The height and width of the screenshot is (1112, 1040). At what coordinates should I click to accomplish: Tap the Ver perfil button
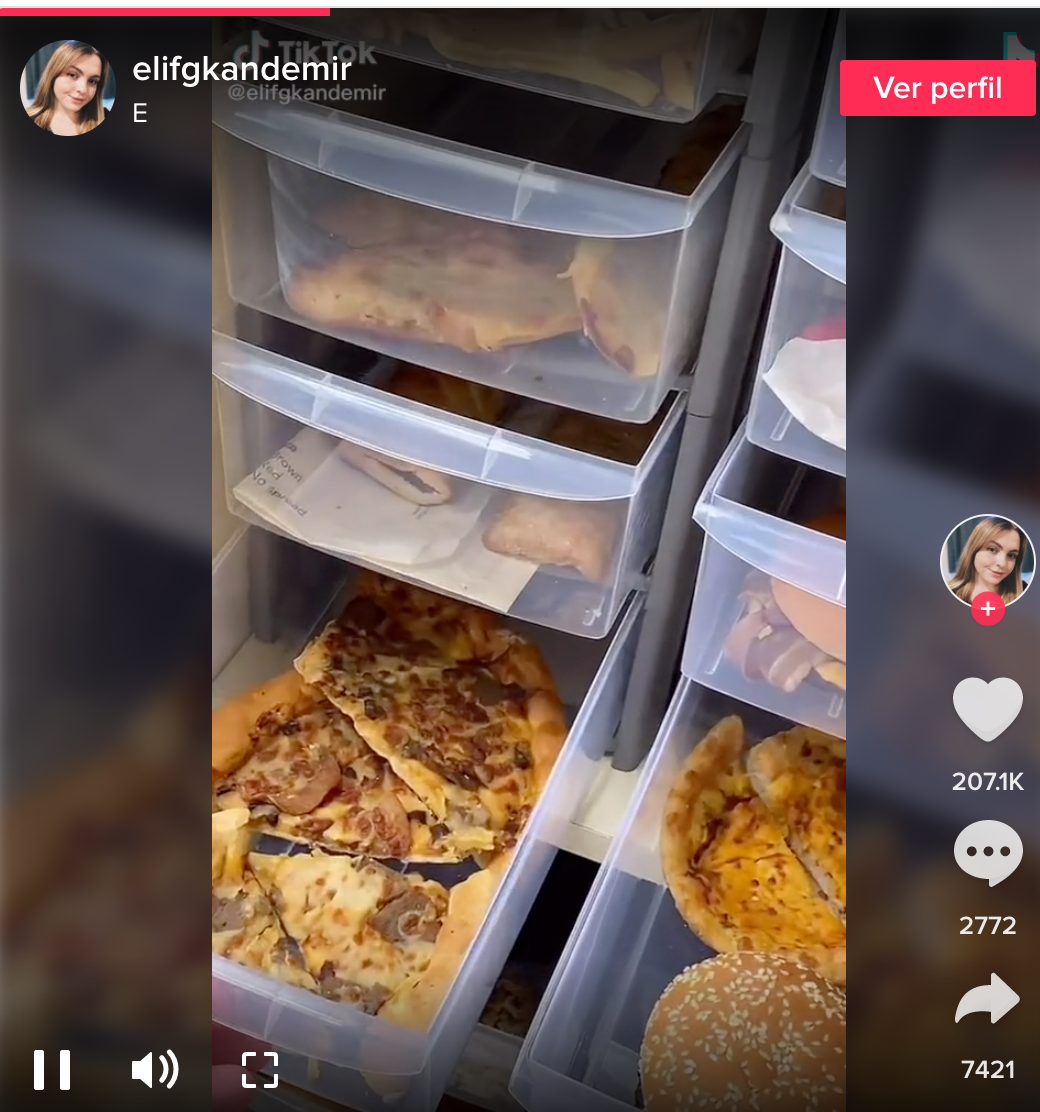[937, 88]
